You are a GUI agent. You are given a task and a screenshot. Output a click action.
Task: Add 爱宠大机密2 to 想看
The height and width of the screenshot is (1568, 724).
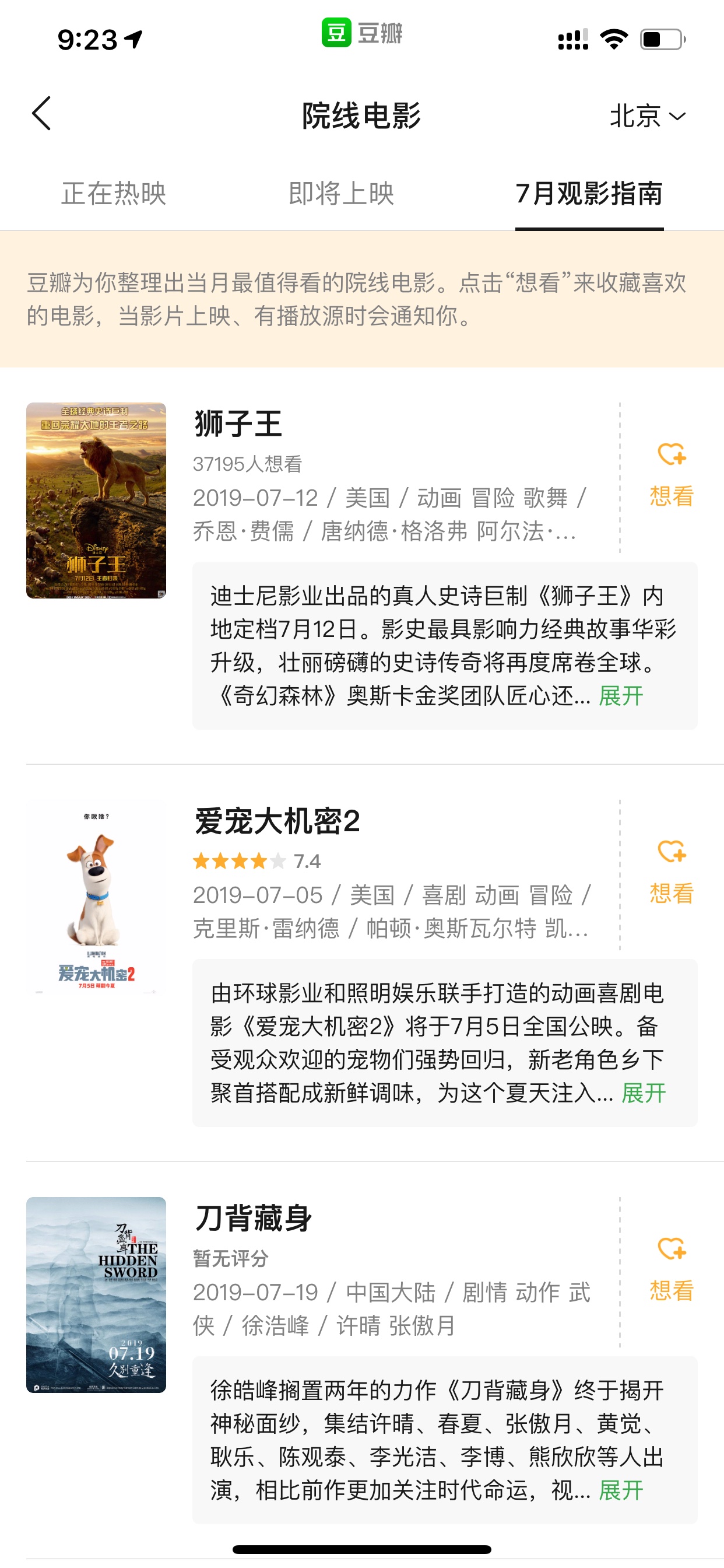[x=672, y=871]
